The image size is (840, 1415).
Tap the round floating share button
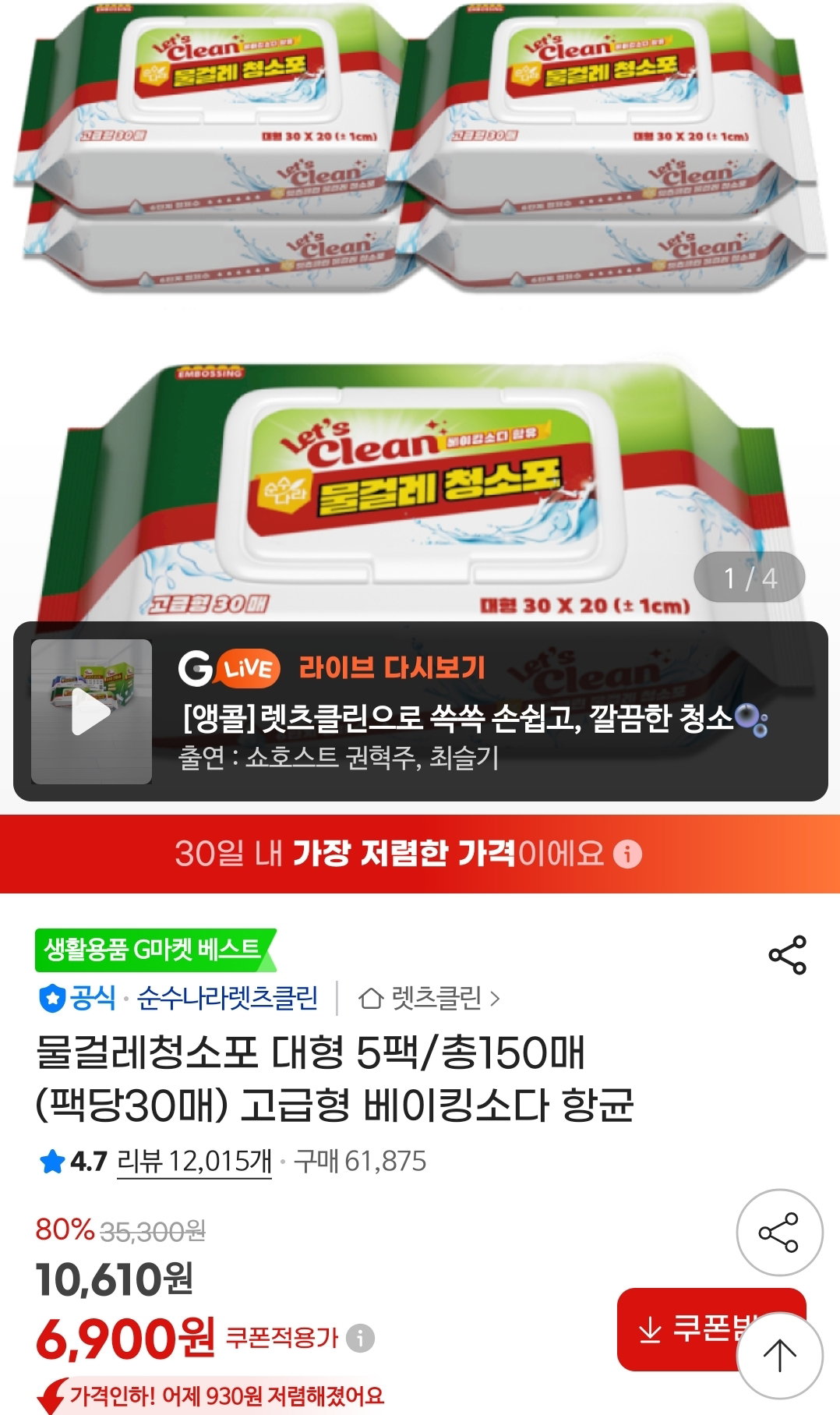(779, 1233)
